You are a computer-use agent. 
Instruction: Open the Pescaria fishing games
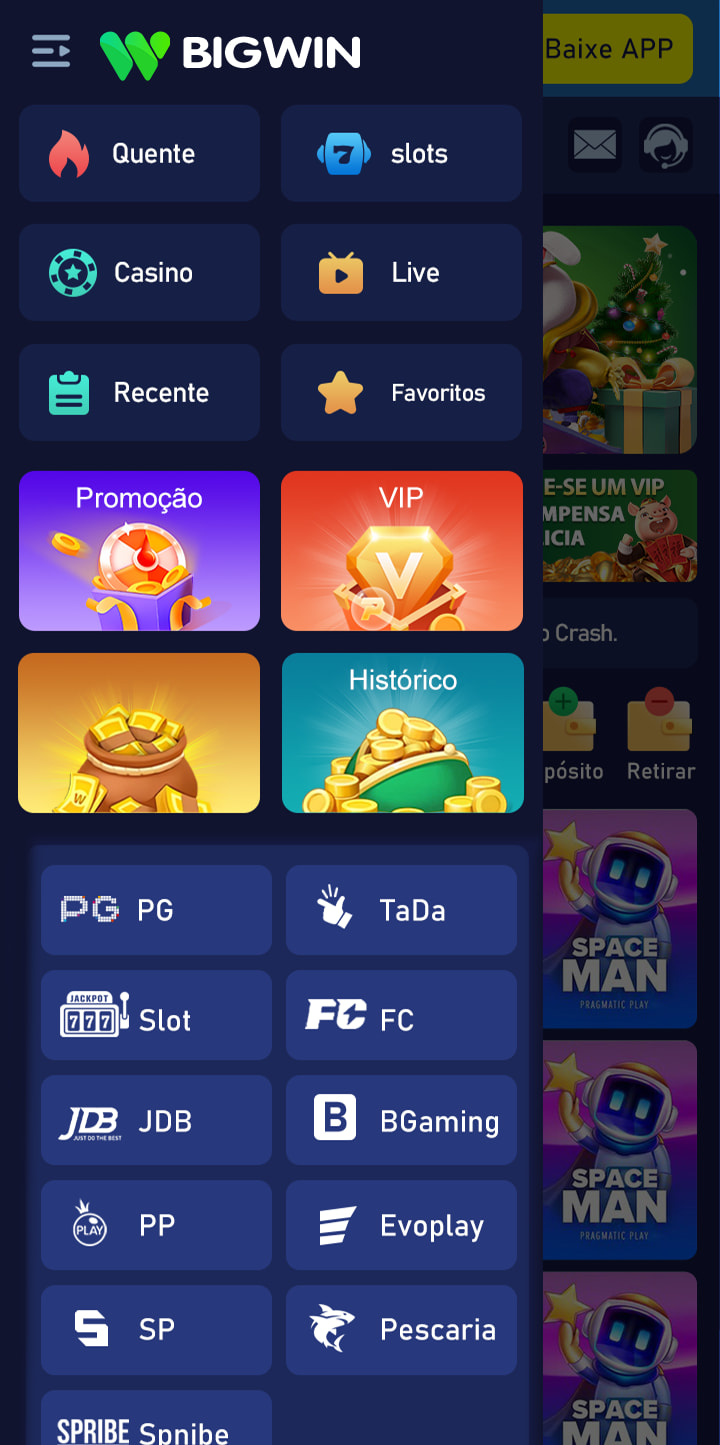pyautogui.click(x=401, y=1330)
